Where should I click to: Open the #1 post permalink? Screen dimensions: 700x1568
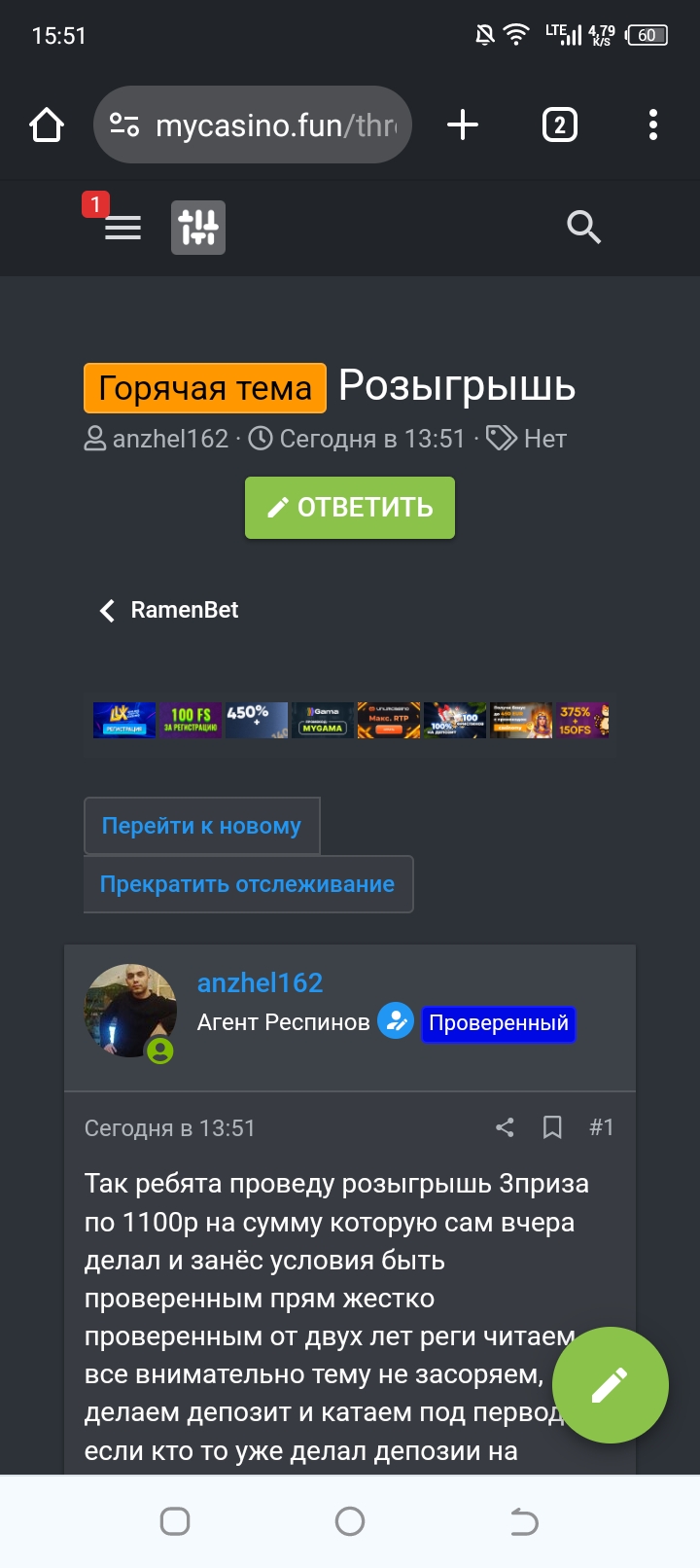(x=602, y=1127)
